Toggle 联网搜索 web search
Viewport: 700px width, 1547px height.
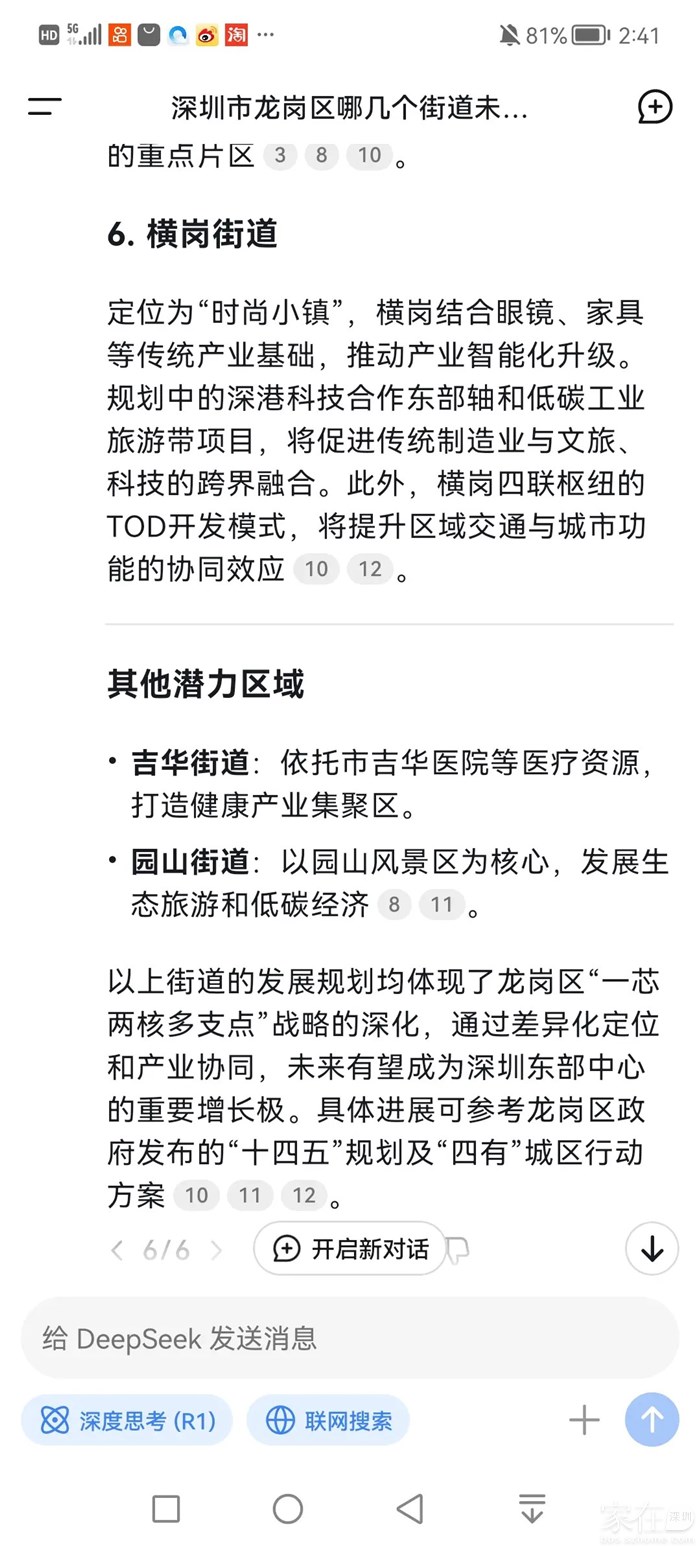[328, 1420]
